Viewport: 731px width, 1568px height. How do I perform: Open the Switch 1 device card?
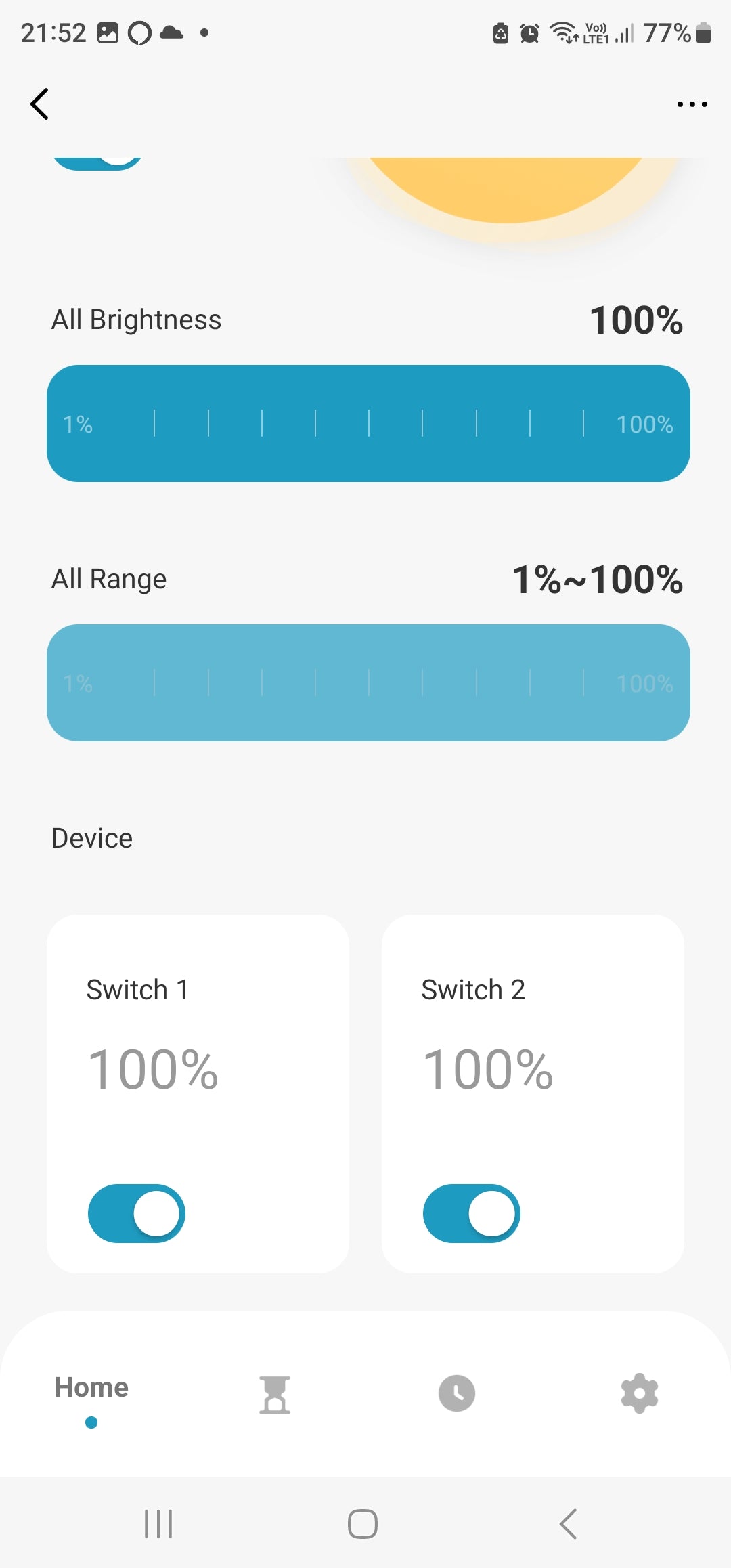tap(198, 1056)
